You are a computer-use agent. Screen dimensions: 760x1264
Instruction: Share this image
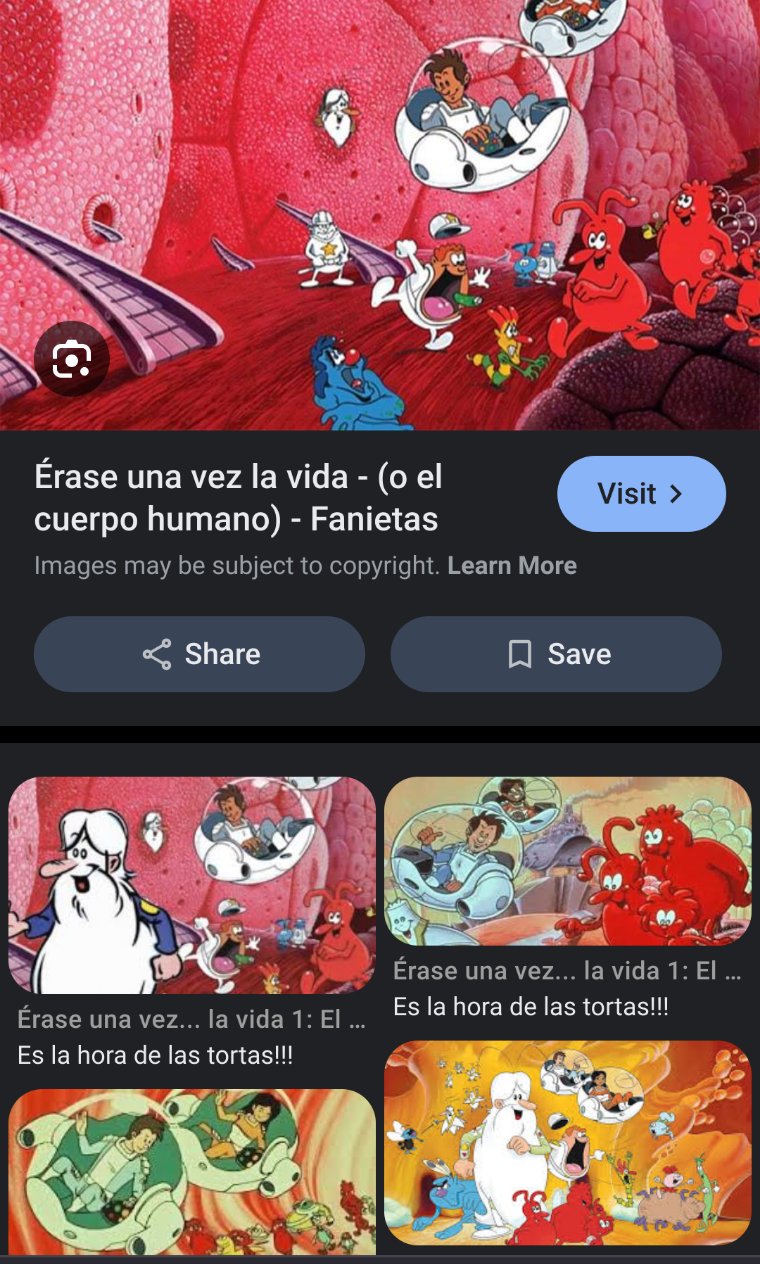[x=200, y=654]
